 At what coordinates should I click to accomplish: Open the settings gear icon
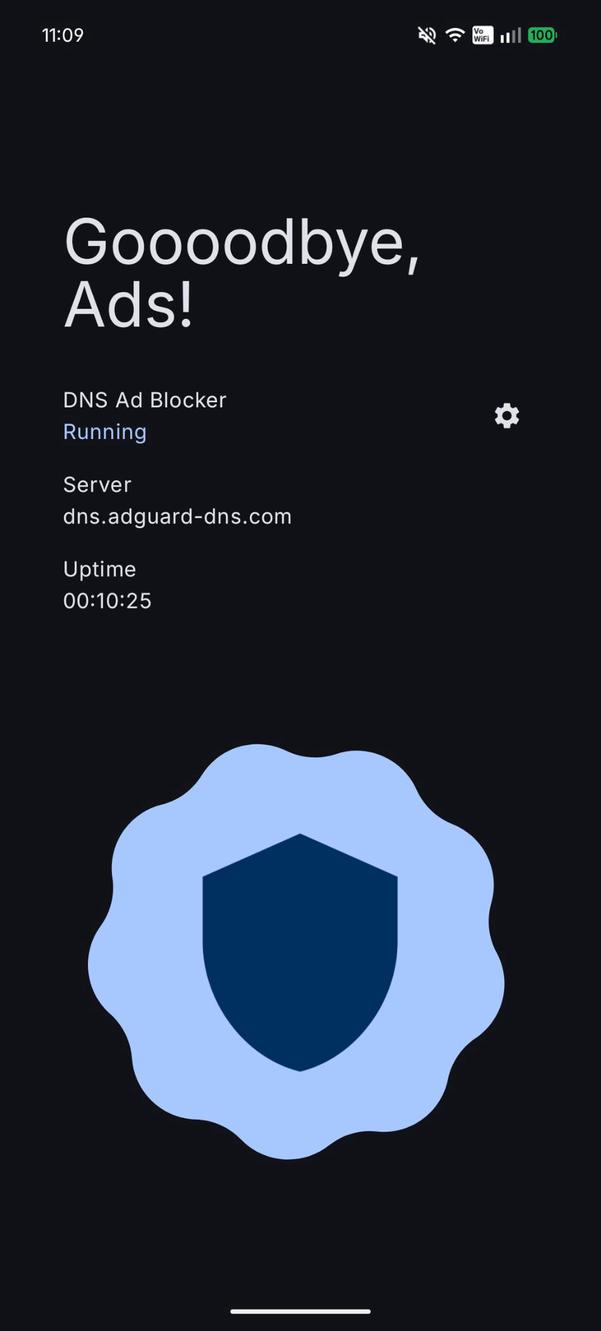pyautogui.click(x=507, y=416)
